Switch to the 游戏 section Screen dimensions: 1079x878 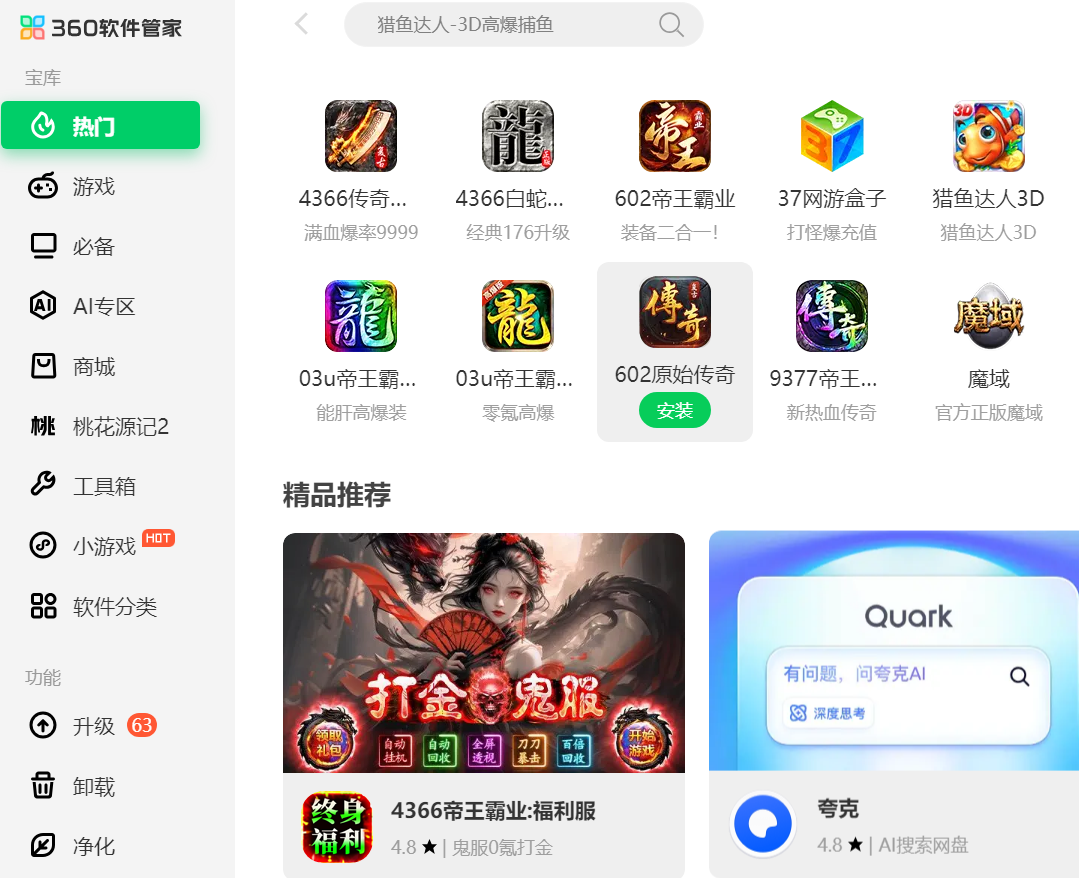[95, 186]
